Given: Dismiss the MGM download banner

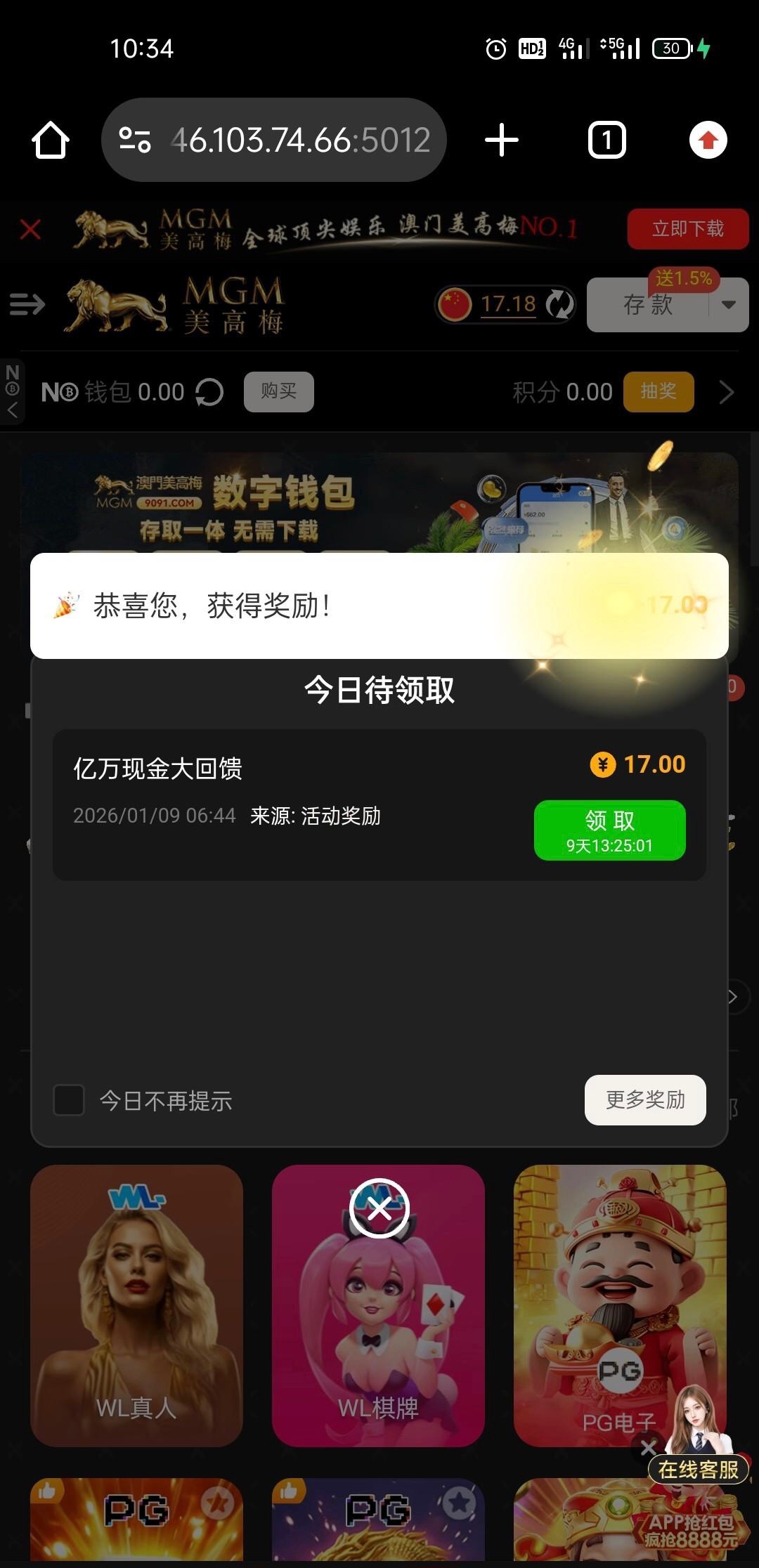Looking at the screenshot, I should click(x=30, y=229).
